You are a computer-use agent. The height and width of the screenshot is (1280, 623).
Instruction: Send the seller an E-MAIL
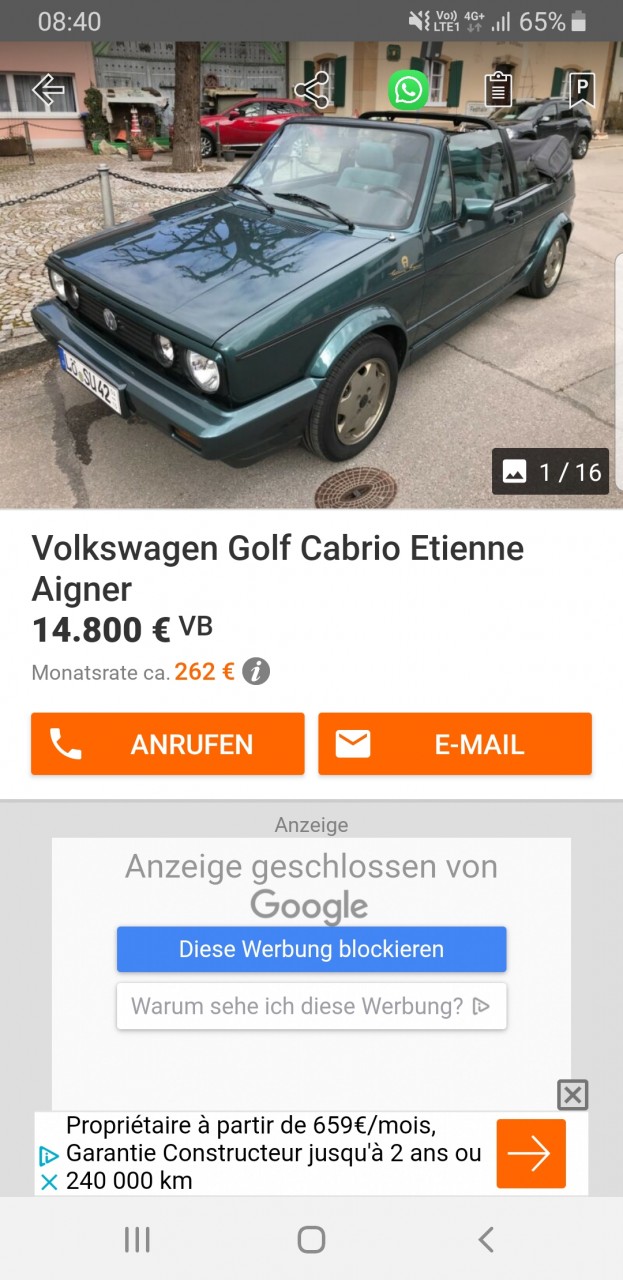[x=455, y=744]
